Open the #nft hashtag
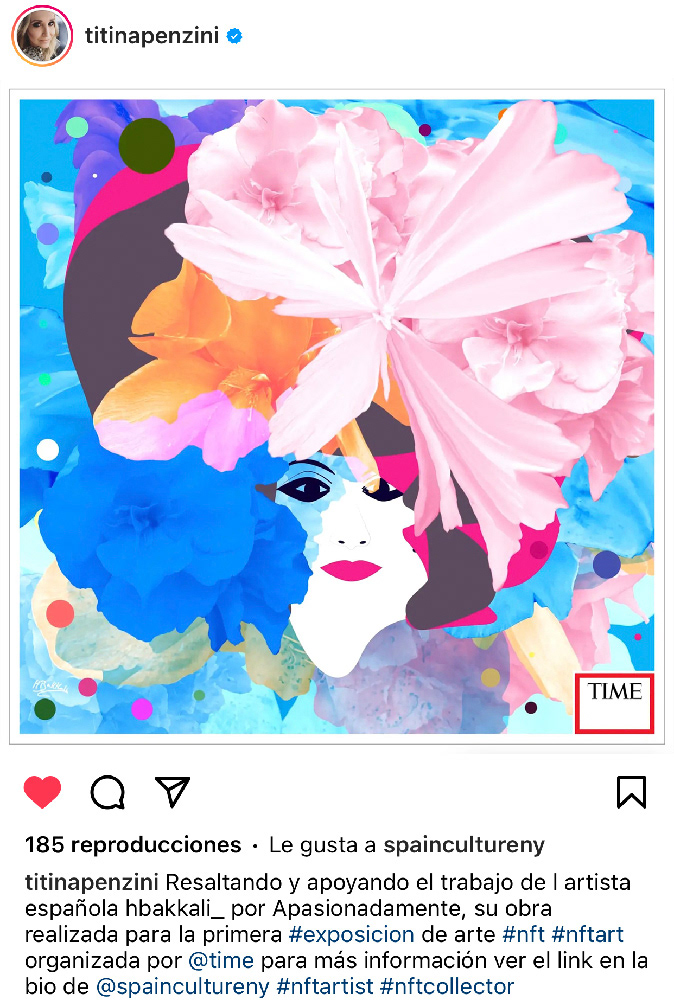The image size is (674, 1000). click(x=524, y=935)
